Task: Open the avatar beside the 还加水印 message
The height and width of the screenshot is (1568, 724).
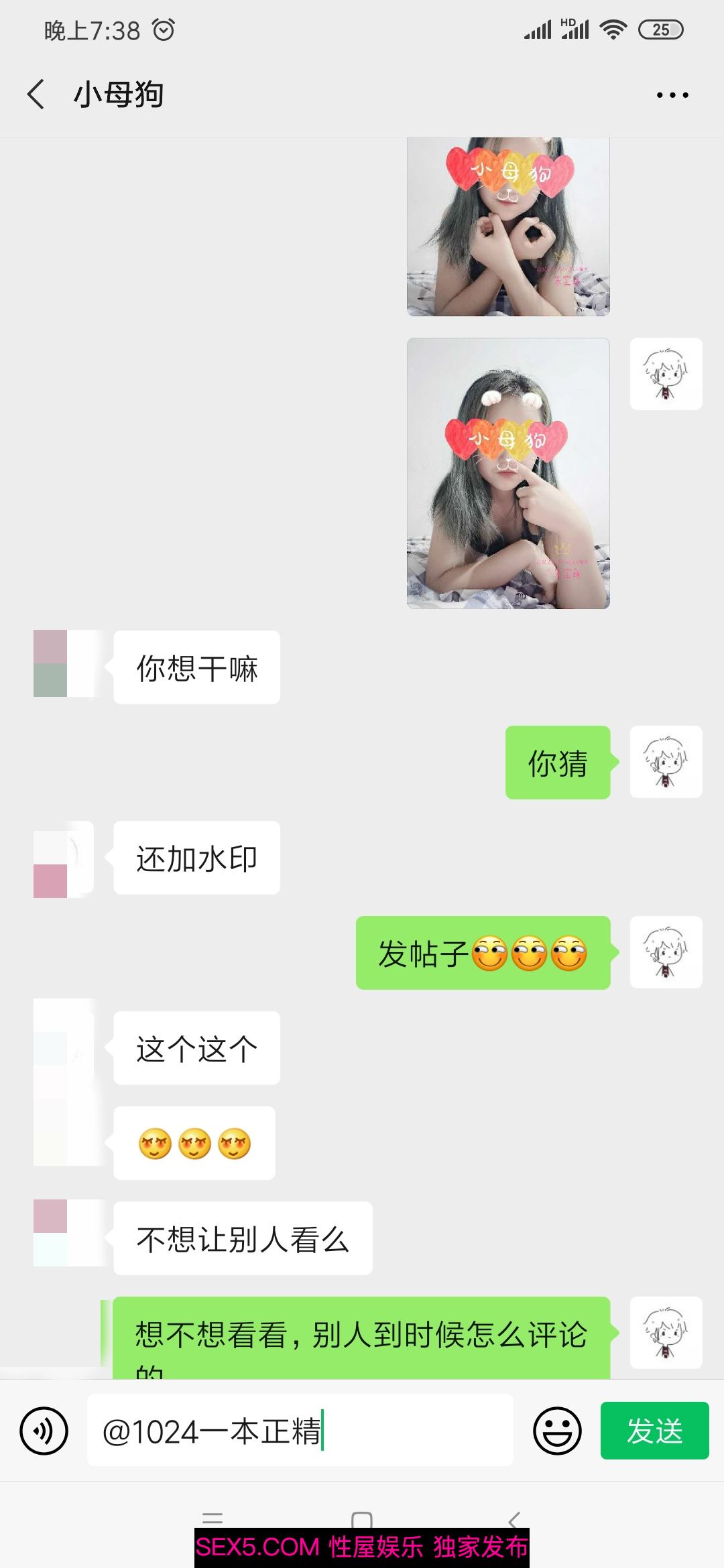Action: point(64,859)
